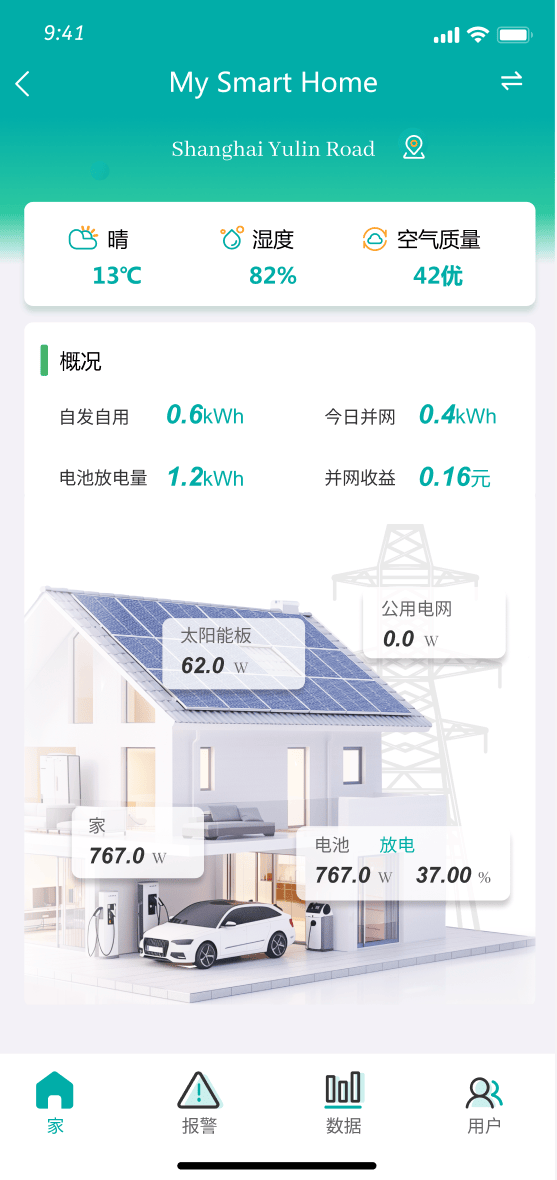Go back using the top-left arrow
The image size is (557, 1180).
pos(23,84)
